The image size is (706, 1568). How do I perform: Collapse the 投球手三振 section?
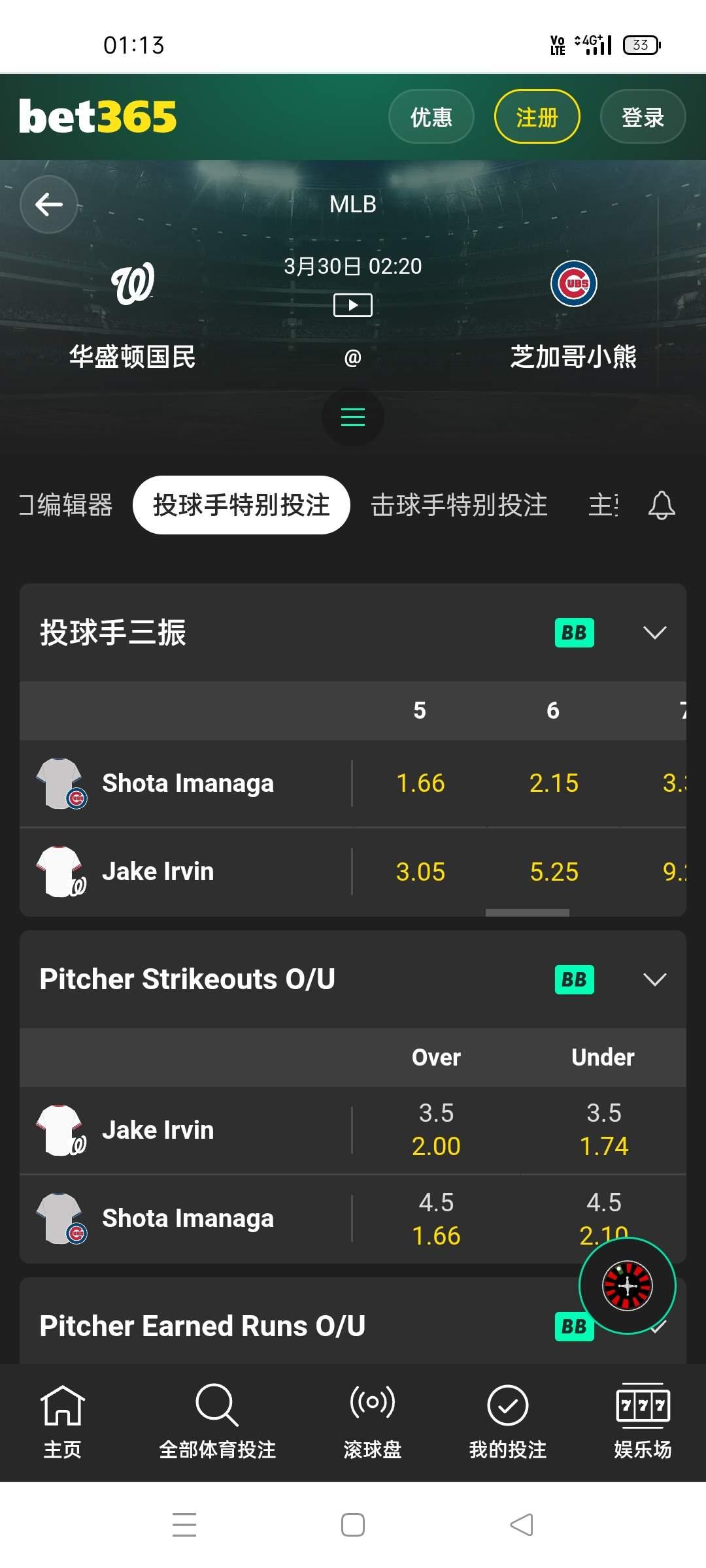tap(654, 632)
